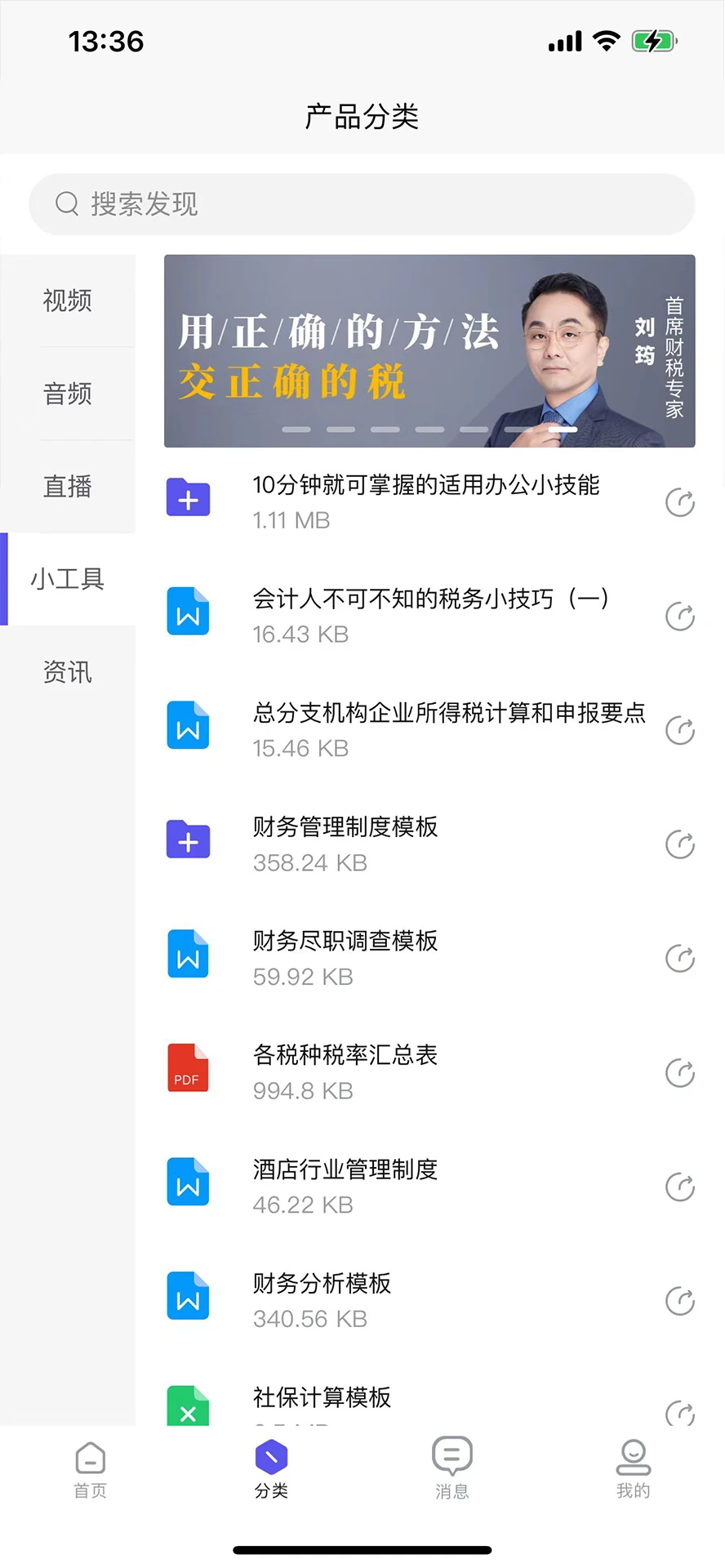The width and height of the screenshot is (725, 1568).
Task: Switch to the 音频 category
Action: pyautogui.click(x=67, y=394)
